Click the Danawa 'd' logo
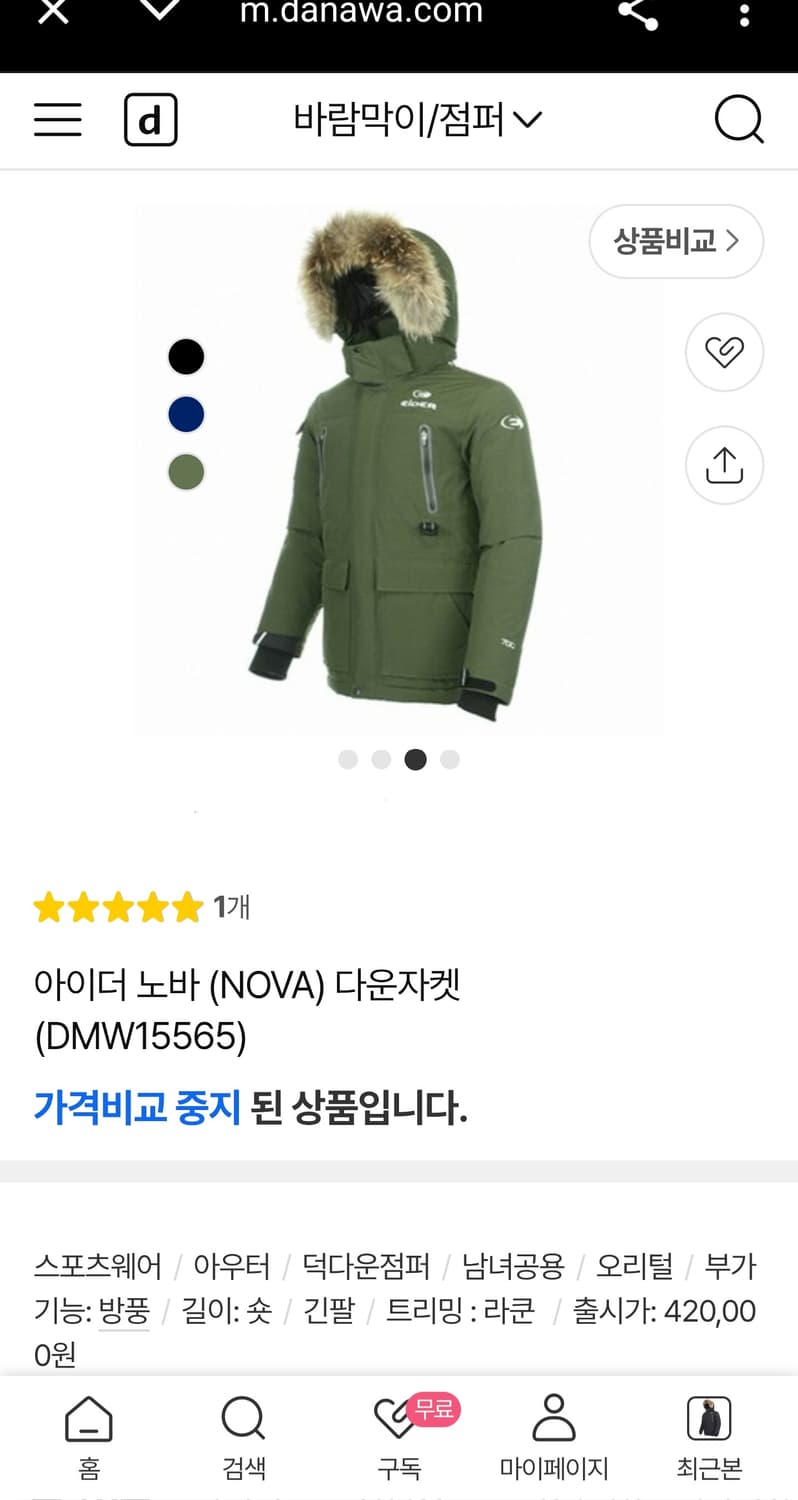 (x=150, y=119)
